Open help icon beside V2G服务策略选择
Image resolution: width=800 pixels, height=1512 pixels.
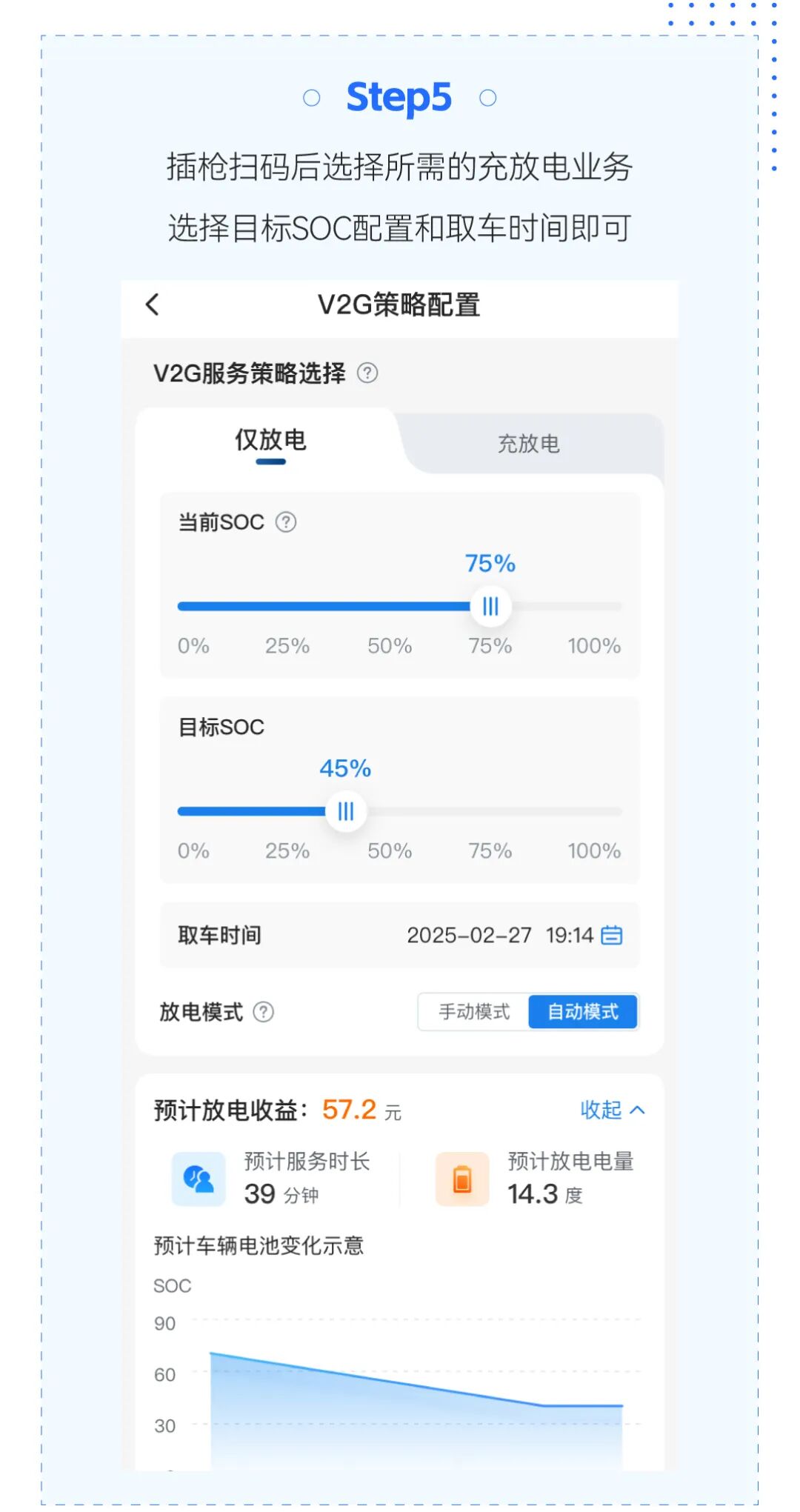coord(369,374)
